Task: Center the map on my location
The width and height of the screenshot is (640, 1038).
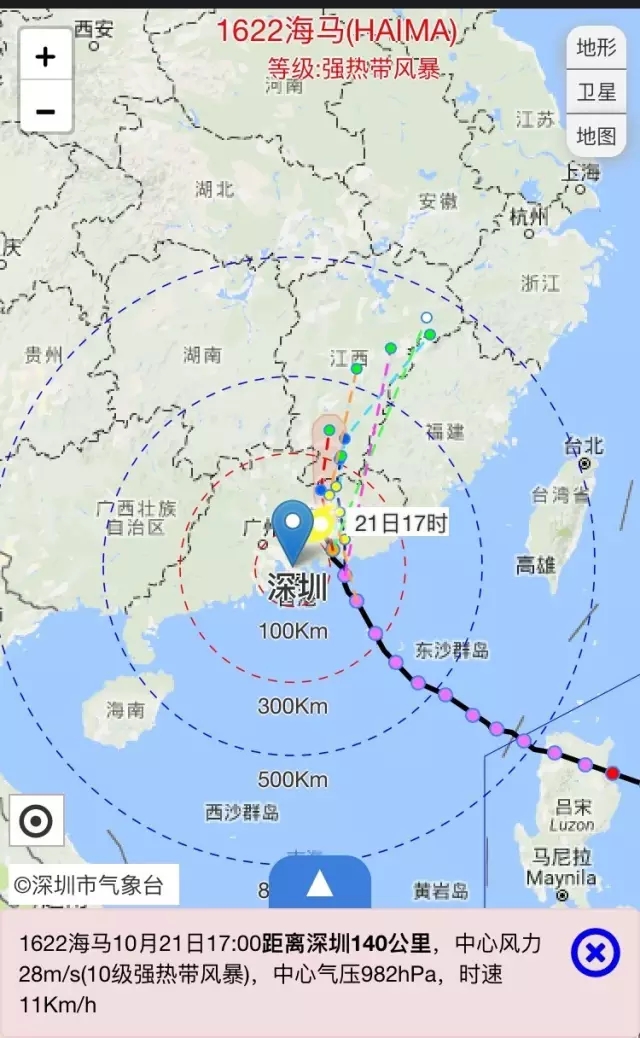Action: (37, 821)
